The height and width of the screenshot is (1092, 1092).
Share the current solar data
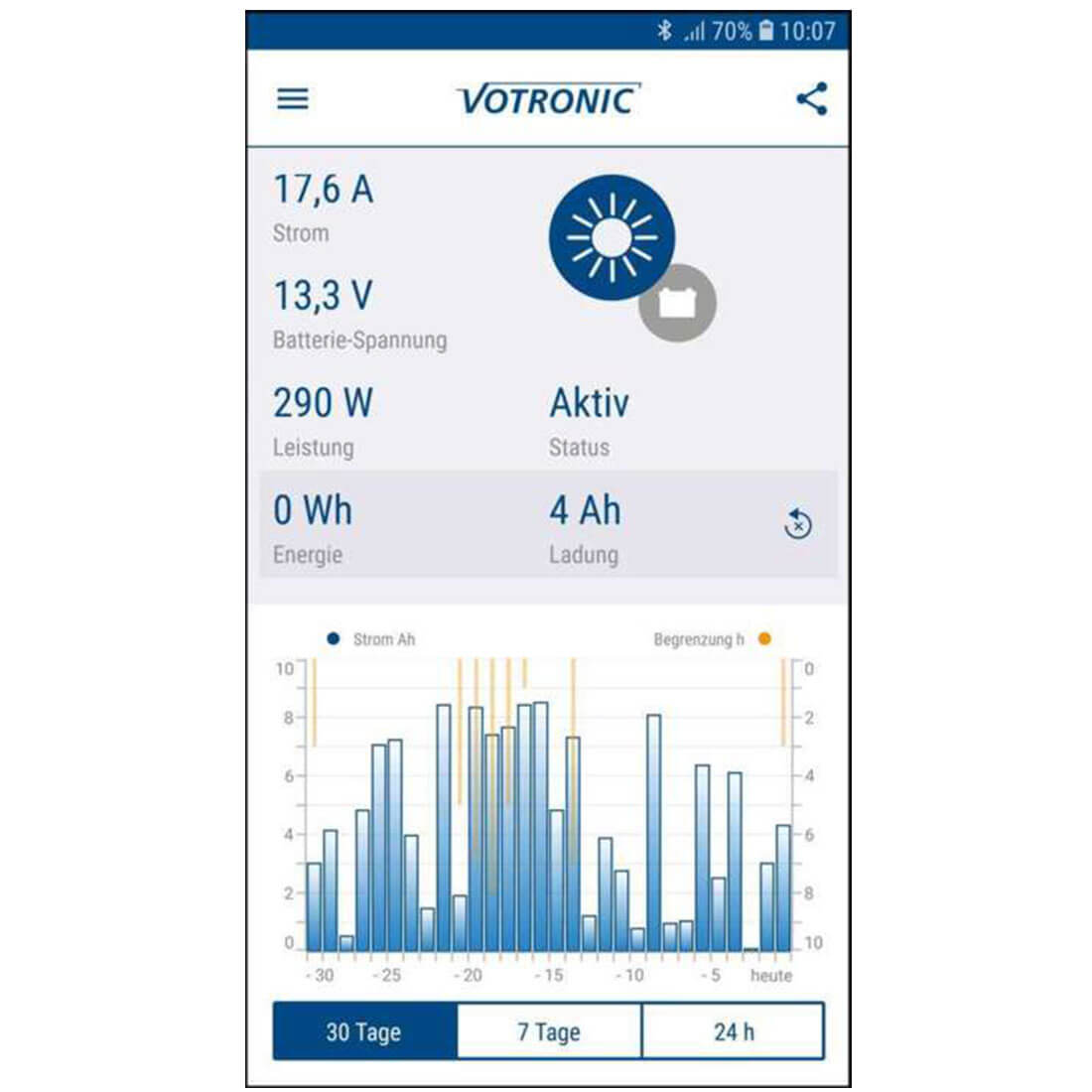(x=811, y=99)
